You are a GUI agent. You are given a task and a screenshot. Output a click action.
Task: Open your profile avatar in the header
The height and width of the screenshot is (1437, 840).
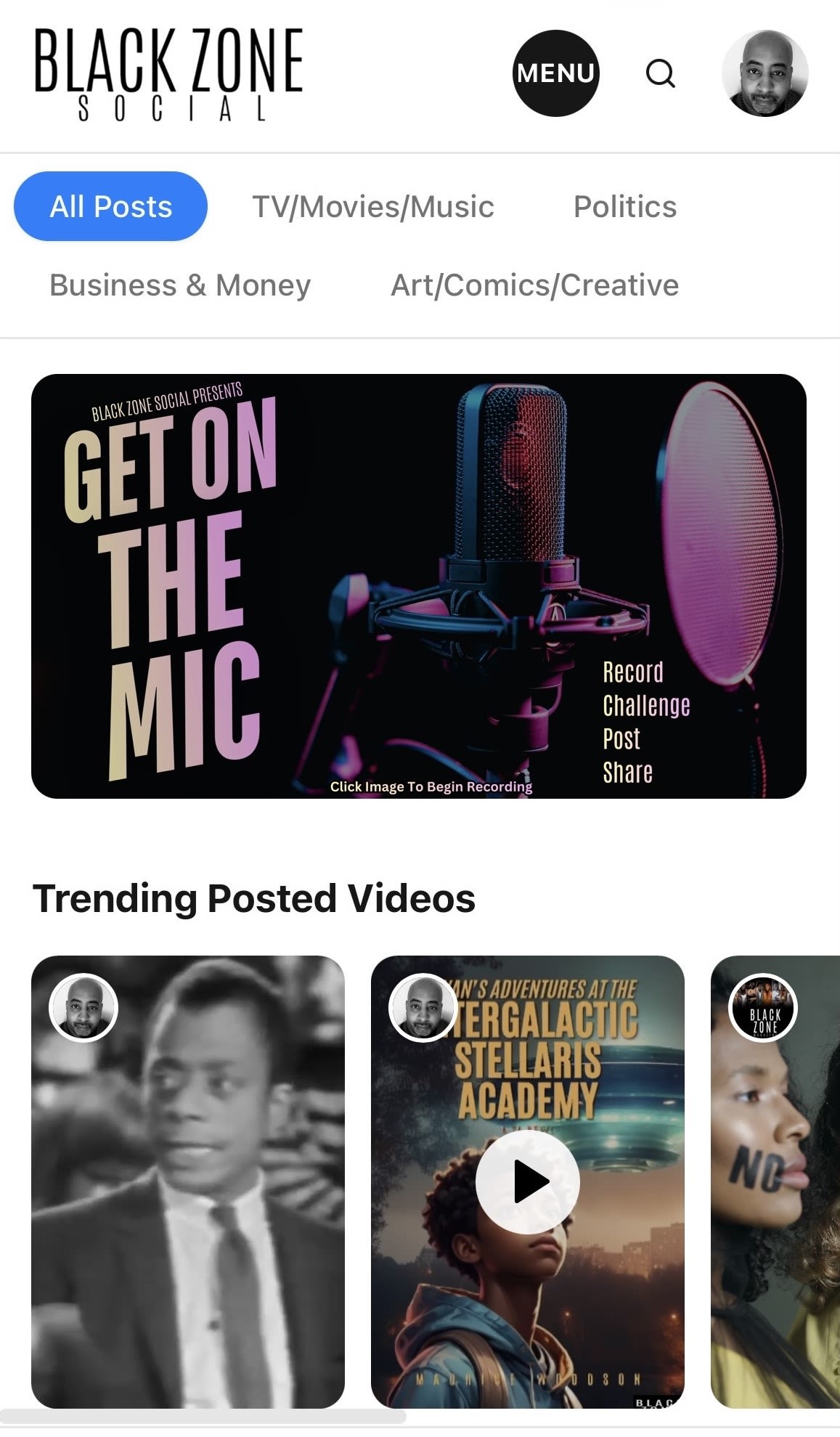click(x=764, y=73)
